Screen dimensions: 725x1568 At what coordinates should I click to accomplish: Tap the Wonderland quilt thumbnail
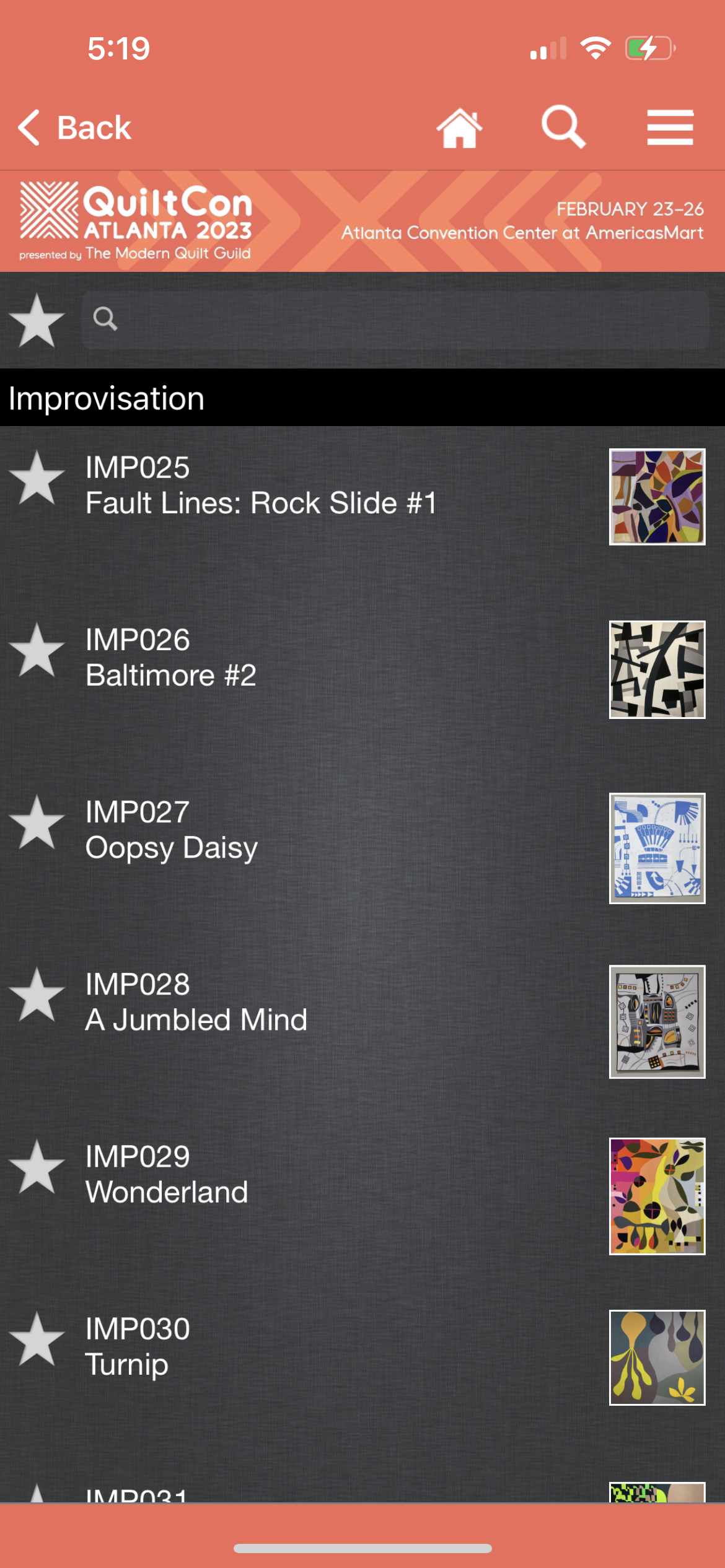(x=657, y=1196)
